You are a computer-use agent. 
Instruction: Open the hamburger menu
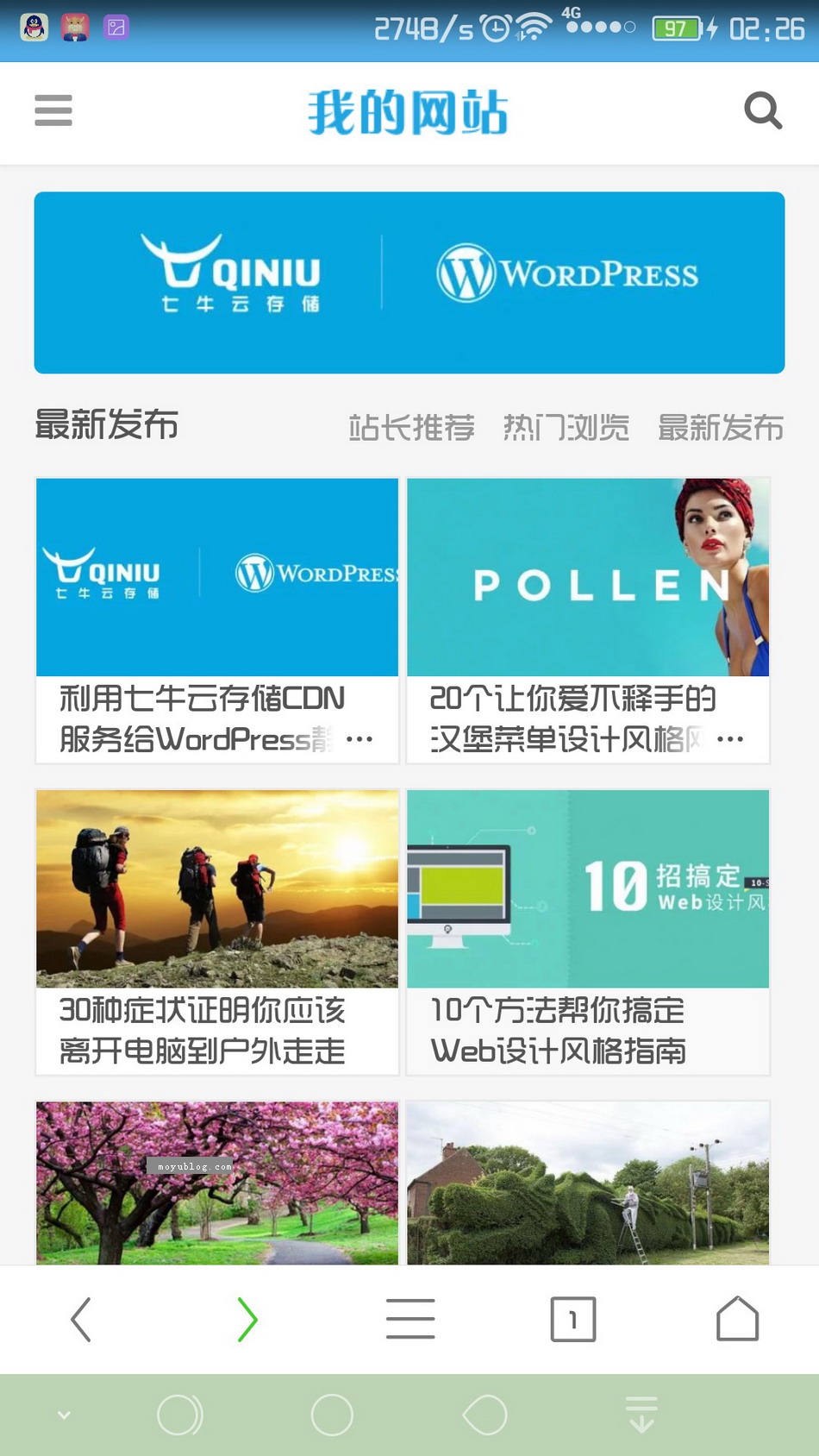point(53,110)
